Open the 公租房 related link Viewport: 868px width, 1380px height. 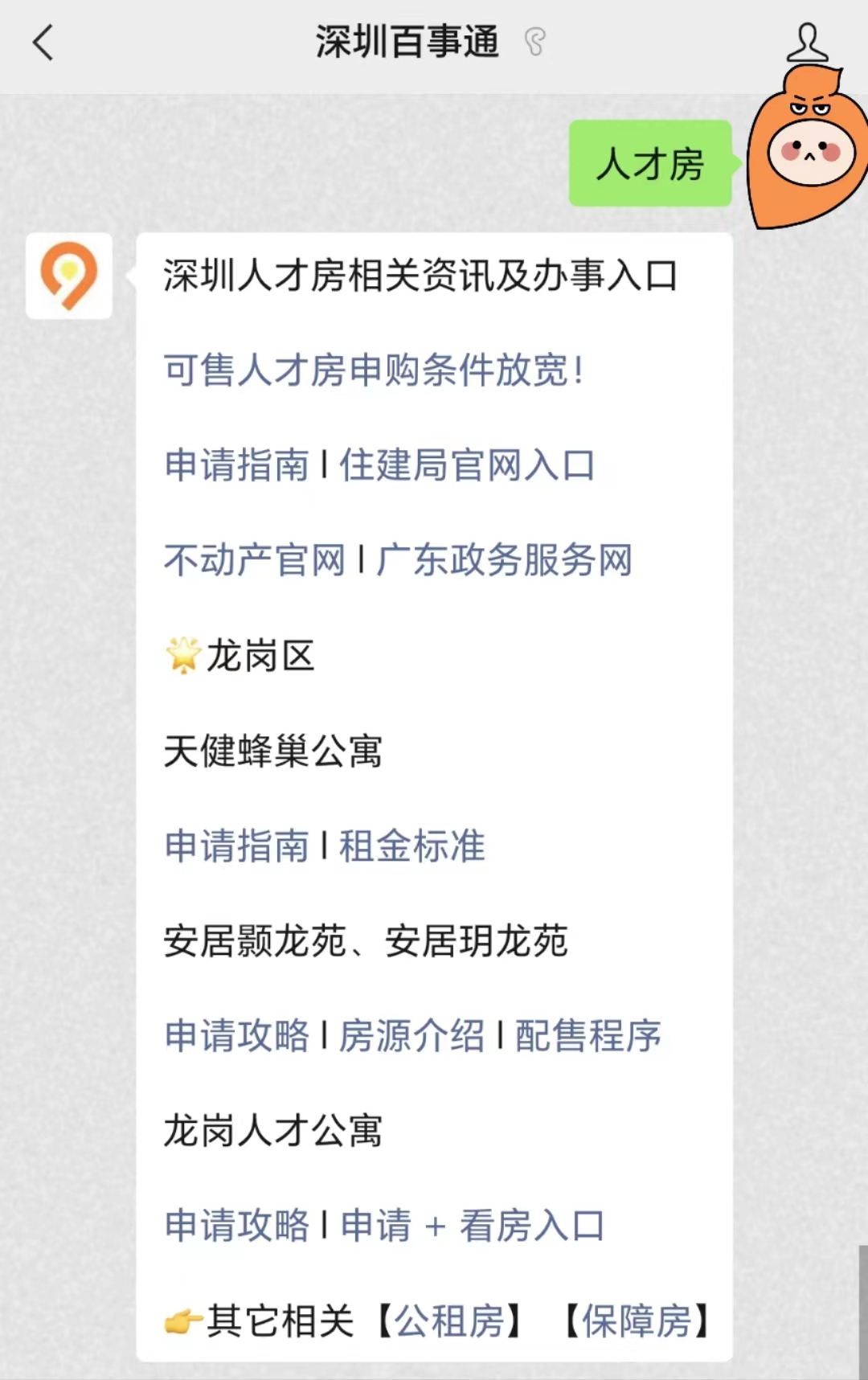pos(449,1321)
